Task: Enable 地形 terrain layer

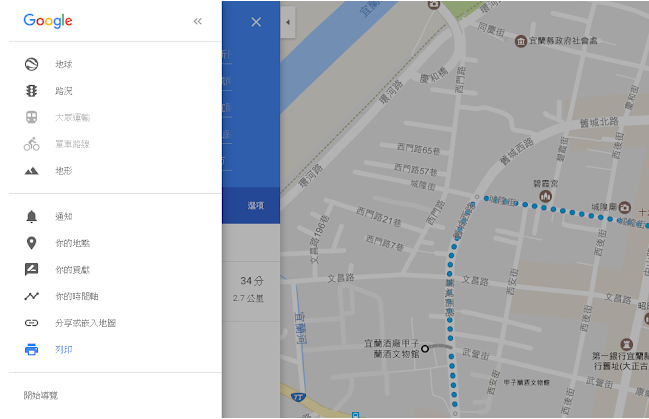Action: click(x=62, y=171)
